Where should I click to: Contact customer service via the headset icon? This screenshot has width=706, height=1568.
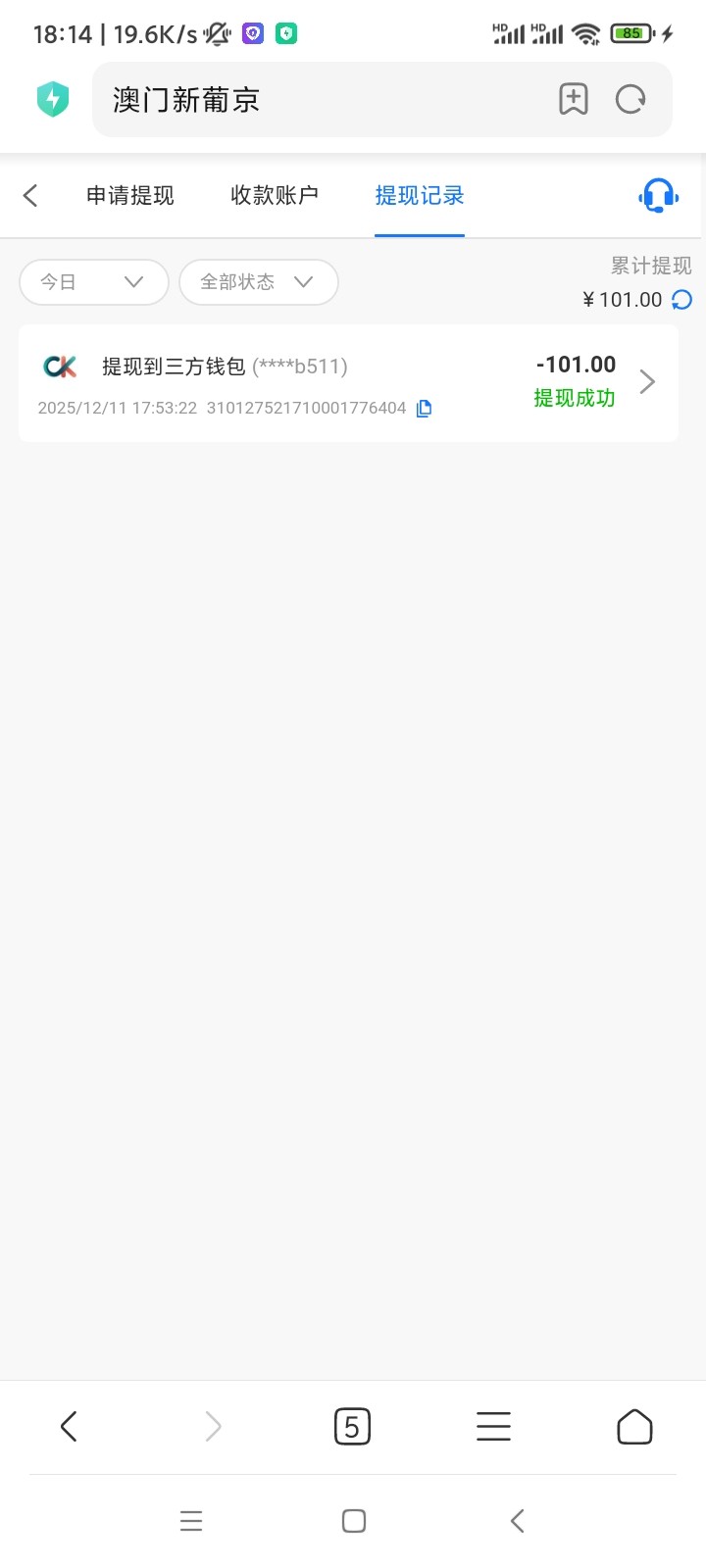pos(658,195)
